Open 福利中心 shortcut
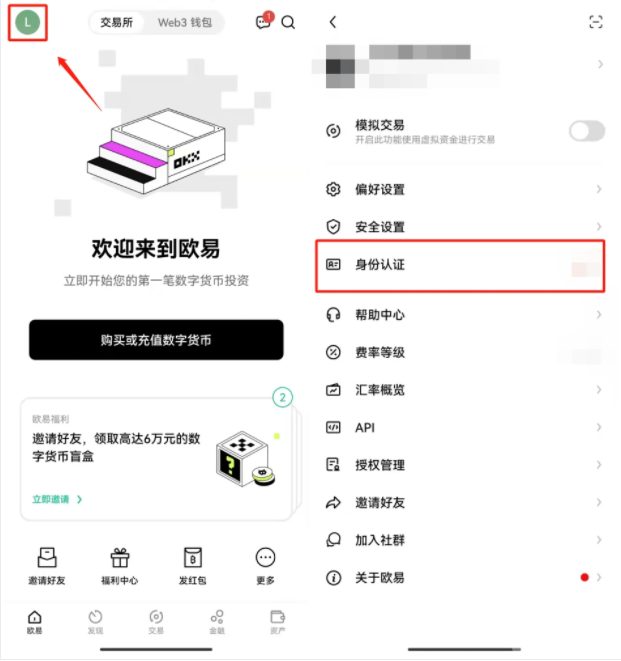Image resolution: width=621 pixels, height=661 pixels. click(121, 565)
